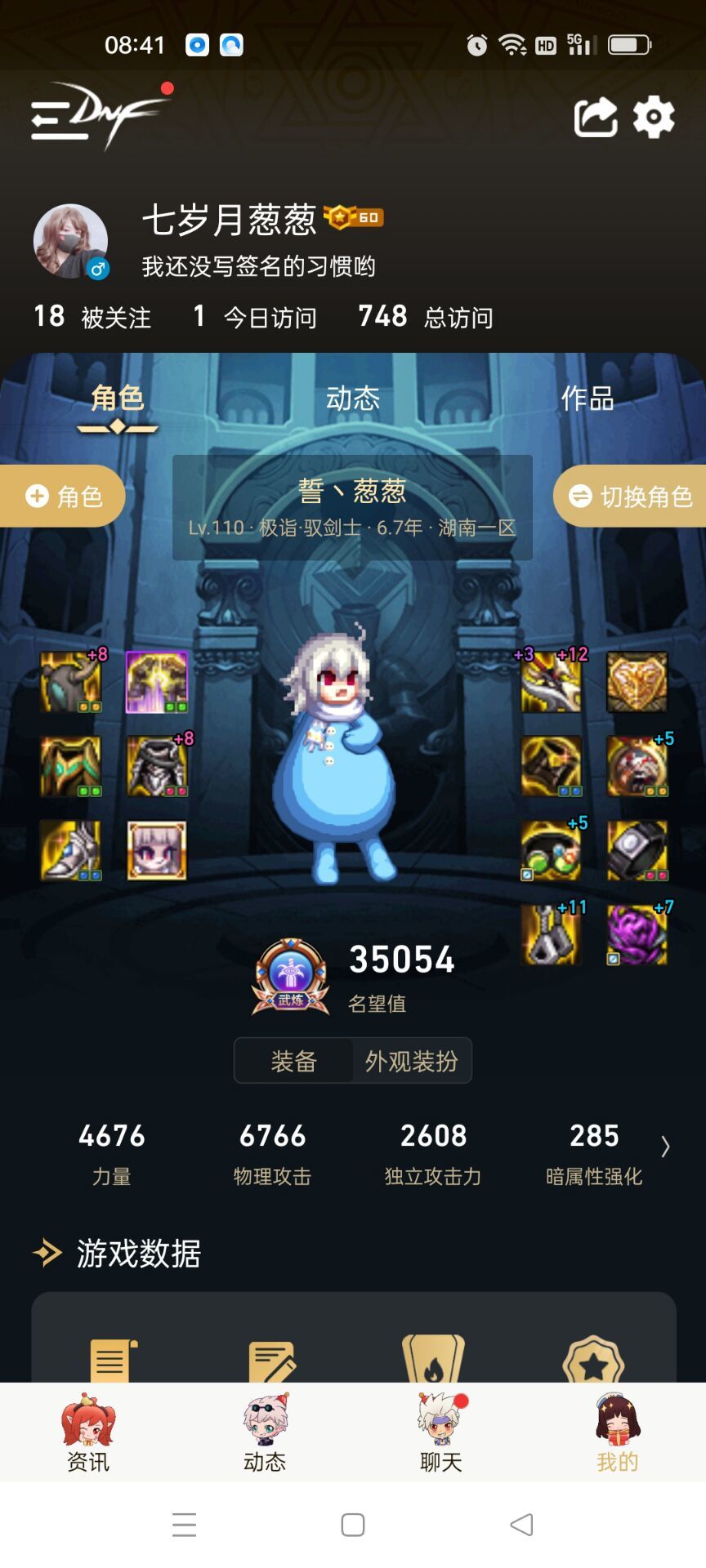View the +11 earring equipment slot
Screen dimensions: 706x1568
[552, 934]
